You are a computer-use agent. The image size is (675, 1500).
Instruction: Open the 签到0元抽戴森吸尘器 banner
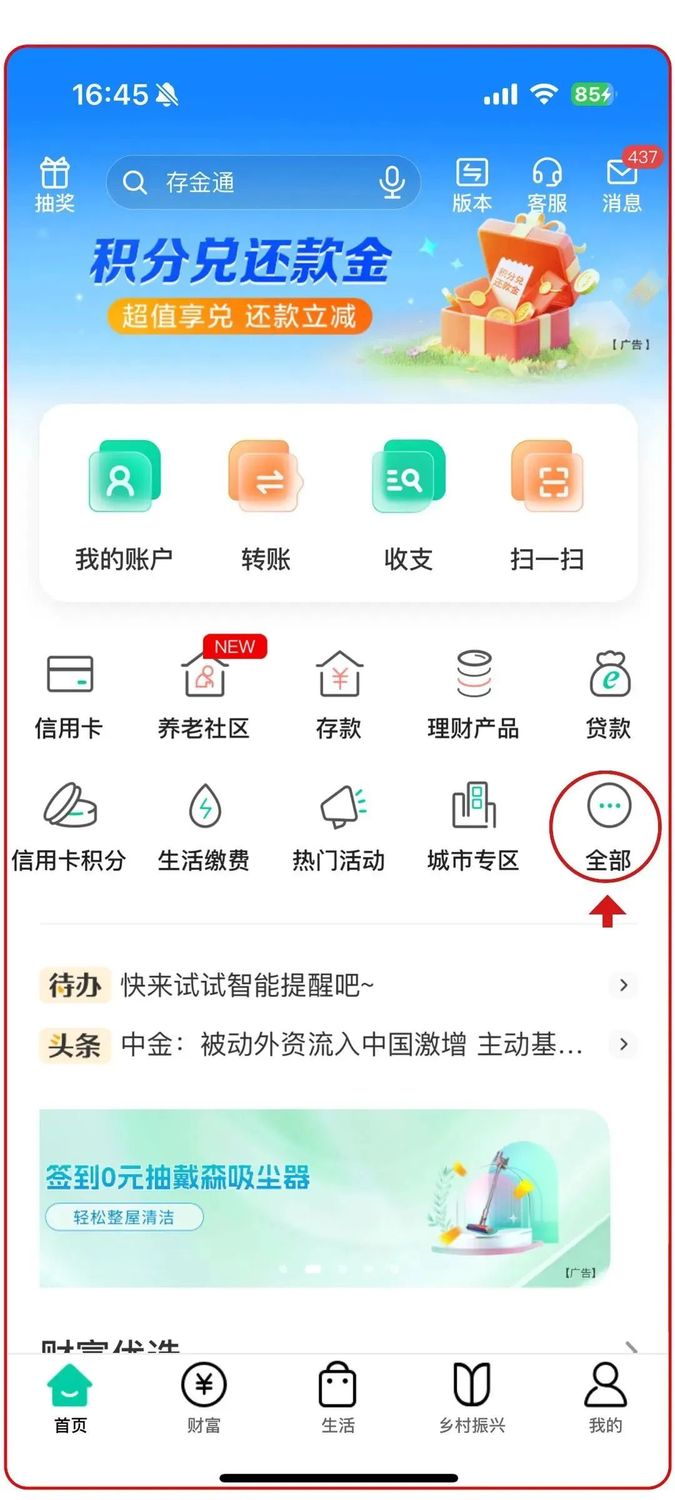(325, 1197)
